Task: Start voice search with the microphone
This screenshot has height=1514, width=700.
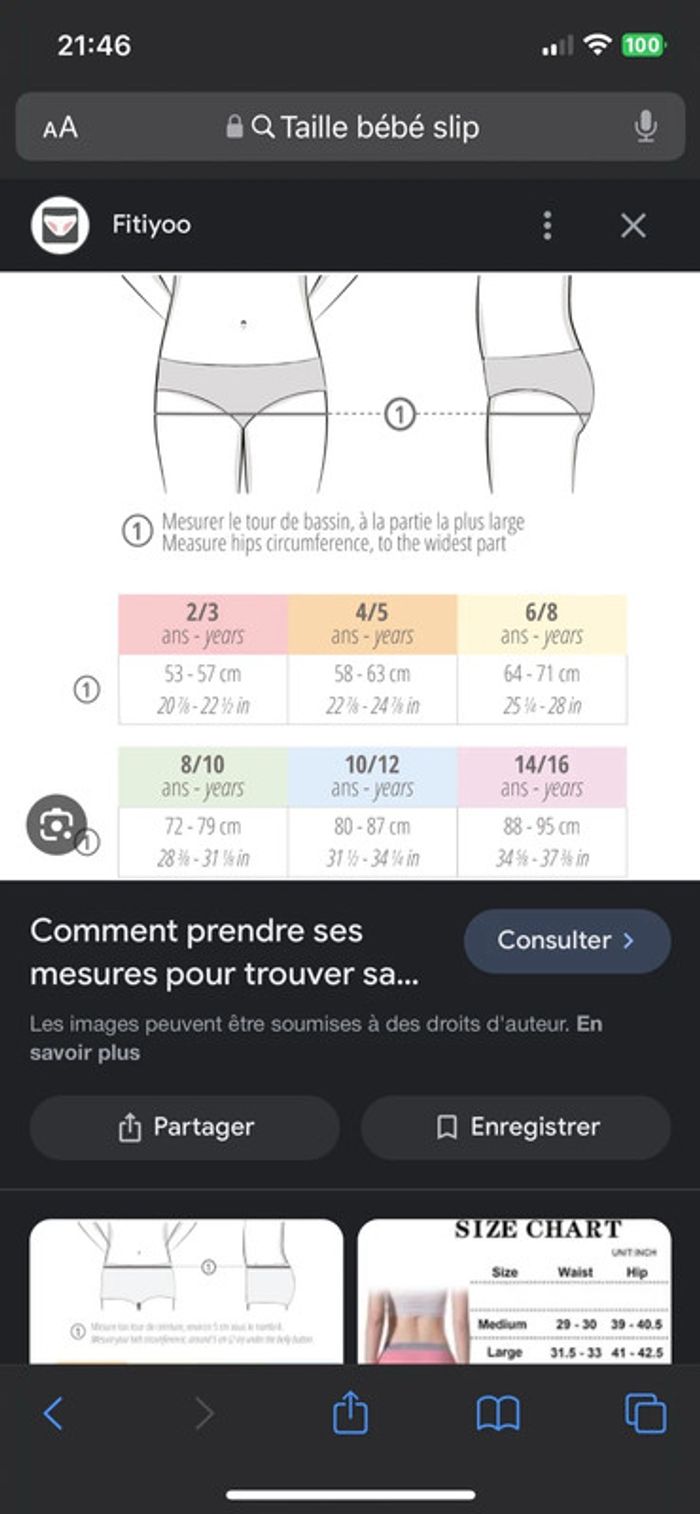Action: coord(645,127)
